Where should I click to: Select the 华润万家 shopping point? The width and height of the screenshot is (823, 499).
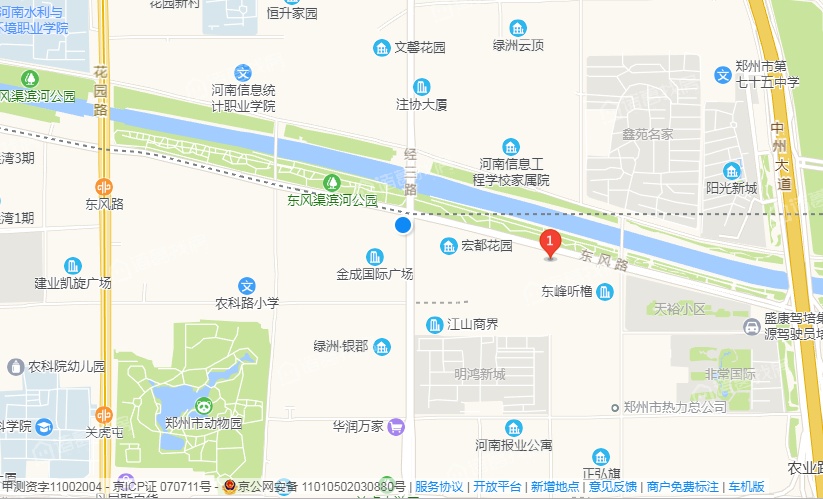pos(396,425)
